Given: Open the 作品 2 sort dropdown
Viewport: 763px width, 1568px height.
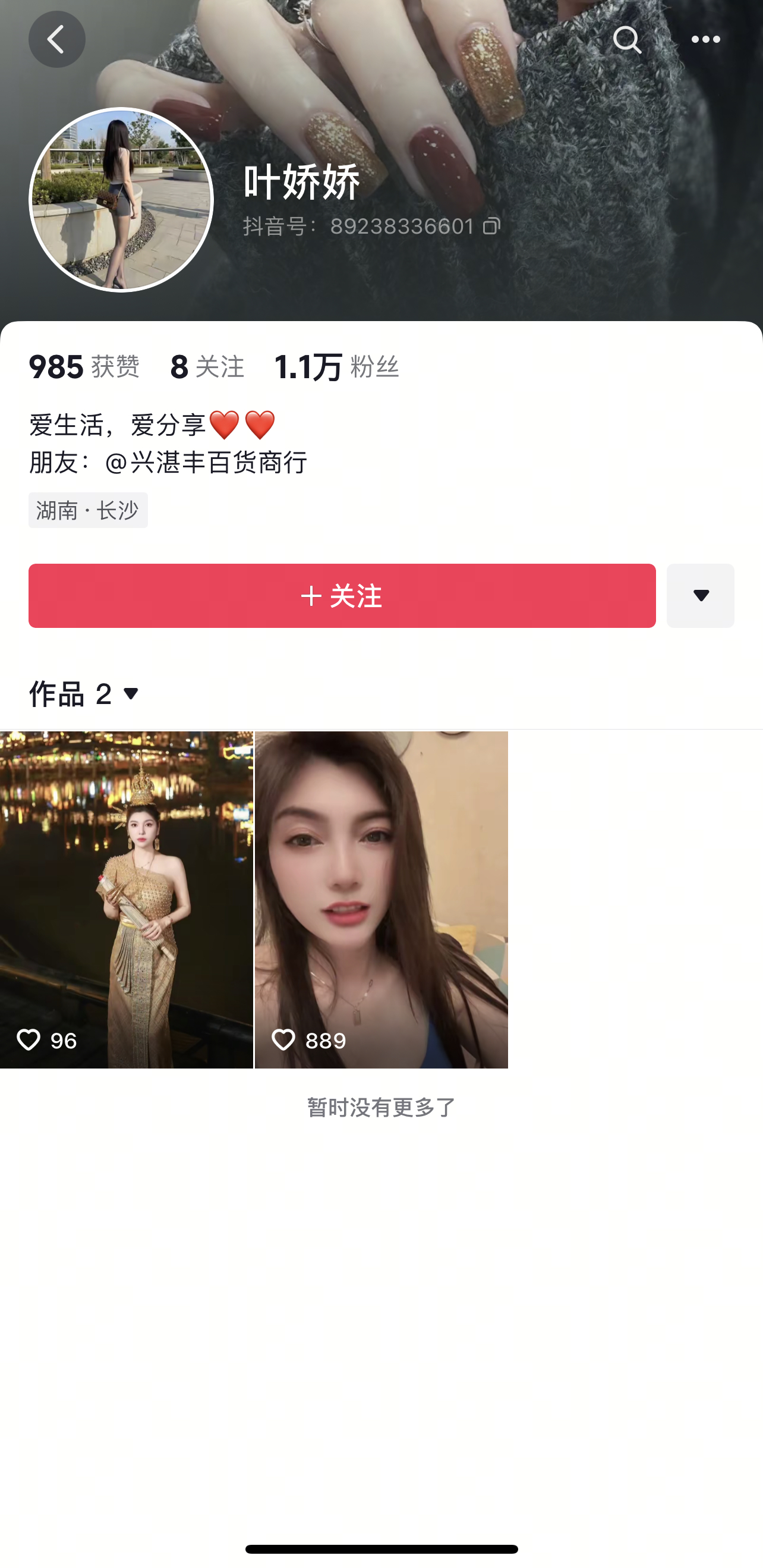Looking at the screenshot, I should point(85,694).
